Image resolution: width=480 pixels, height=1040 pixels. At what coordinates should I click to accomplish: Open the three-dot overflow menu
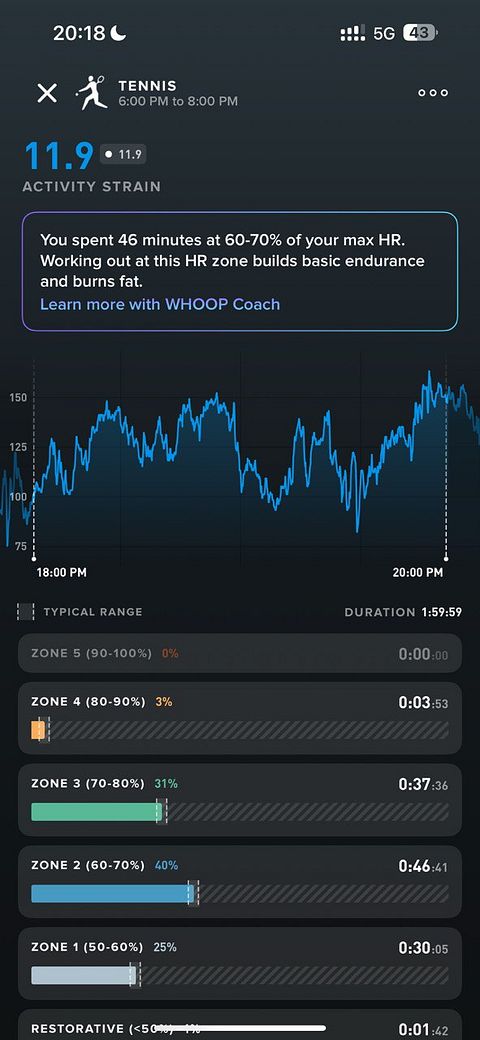(x=433, y=93)
